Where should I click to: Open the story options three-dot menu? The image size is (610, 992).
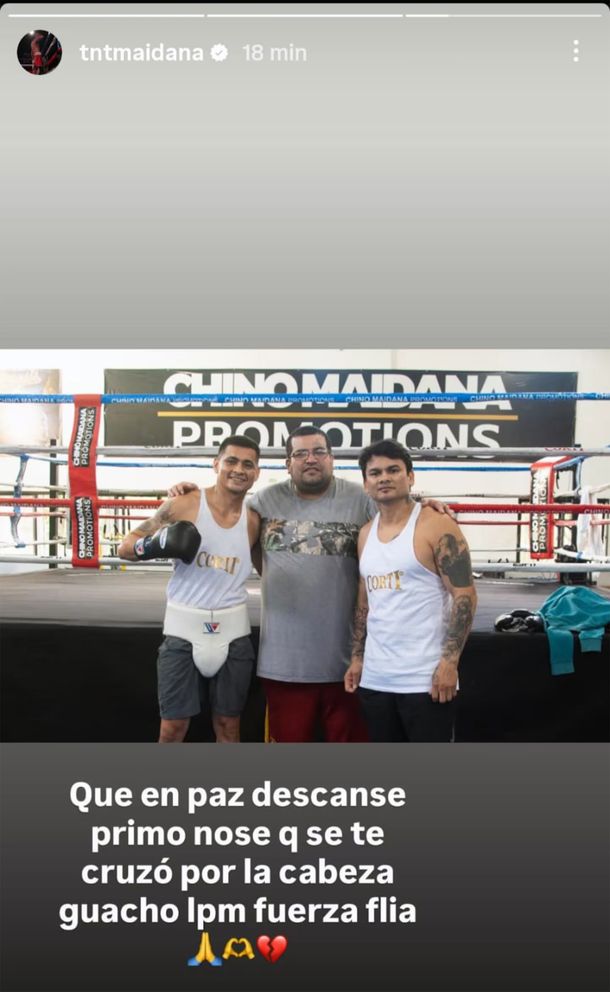click(x=576, y=52)
